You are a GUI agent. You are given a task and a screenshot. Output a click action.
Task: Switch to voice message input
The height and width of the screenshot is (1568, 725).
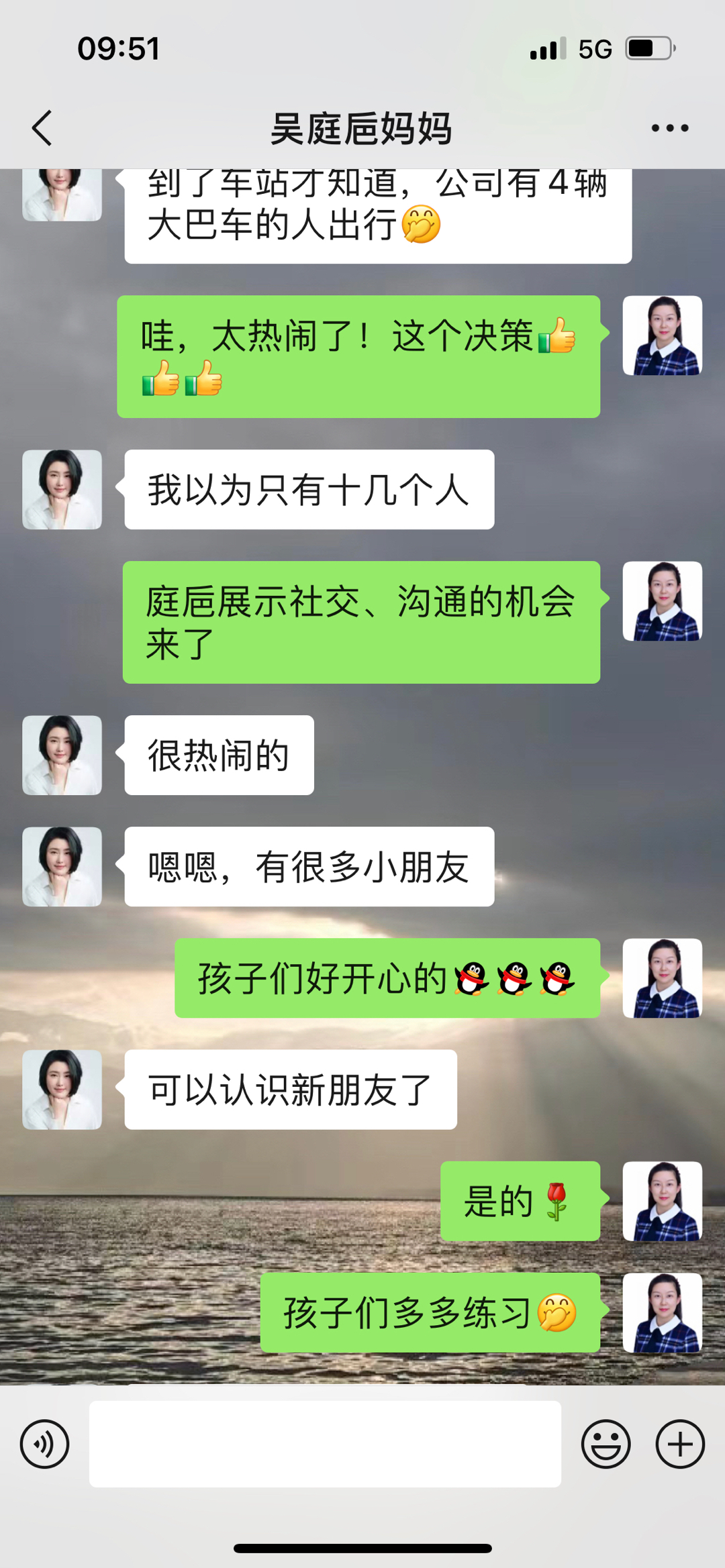(44, 1444)
